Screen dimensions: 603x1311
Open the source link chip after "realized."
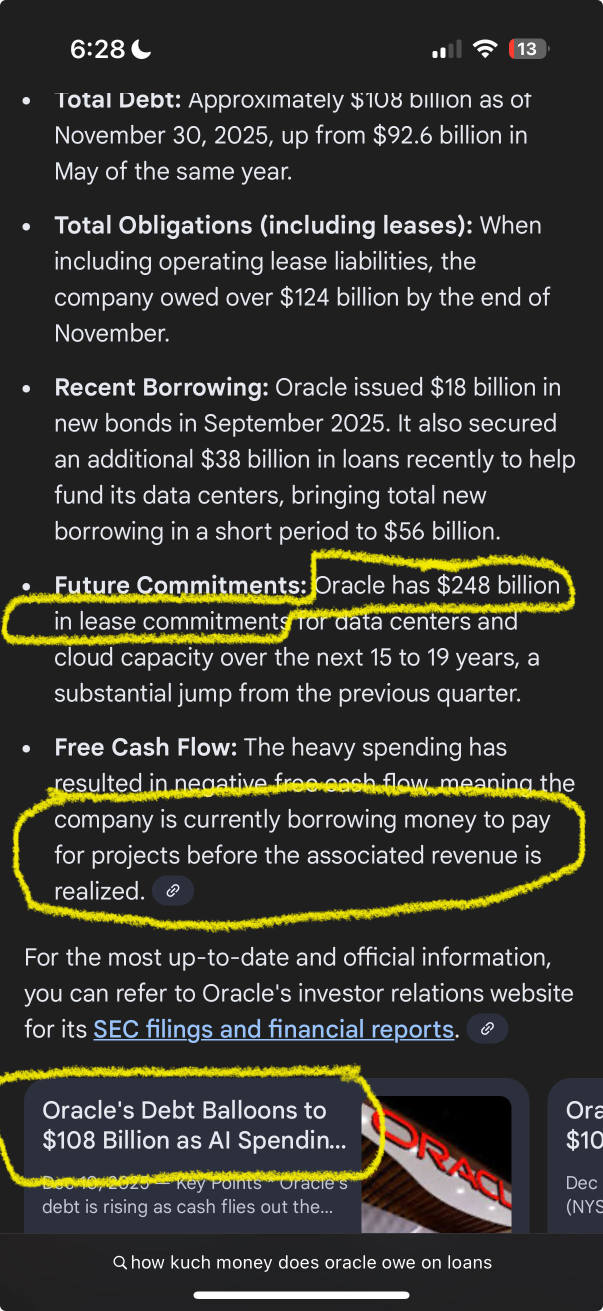(172, 891)
